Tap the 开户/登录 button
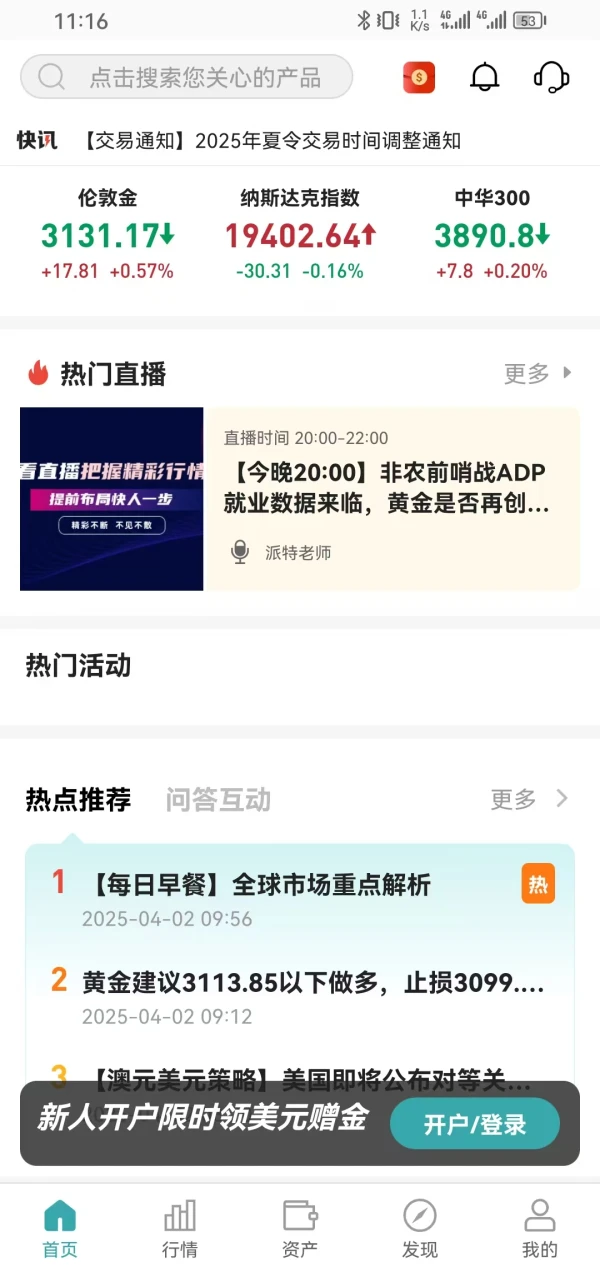This screenshot has height=1267, width=600. click(474, 1123)
